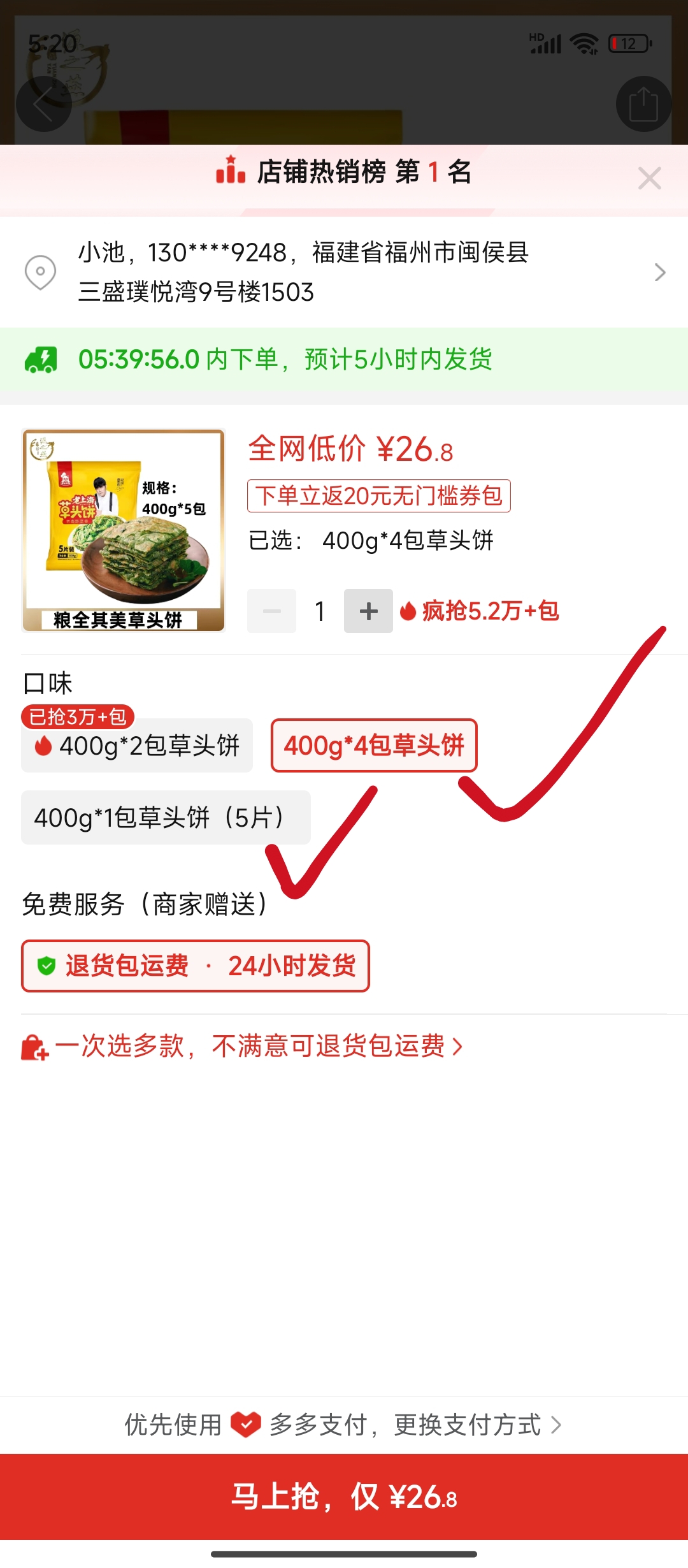Decrease quantity with the minus button
Image resolution: width=688 pixels, height=1568 pixels.
[x=272, y=611]
